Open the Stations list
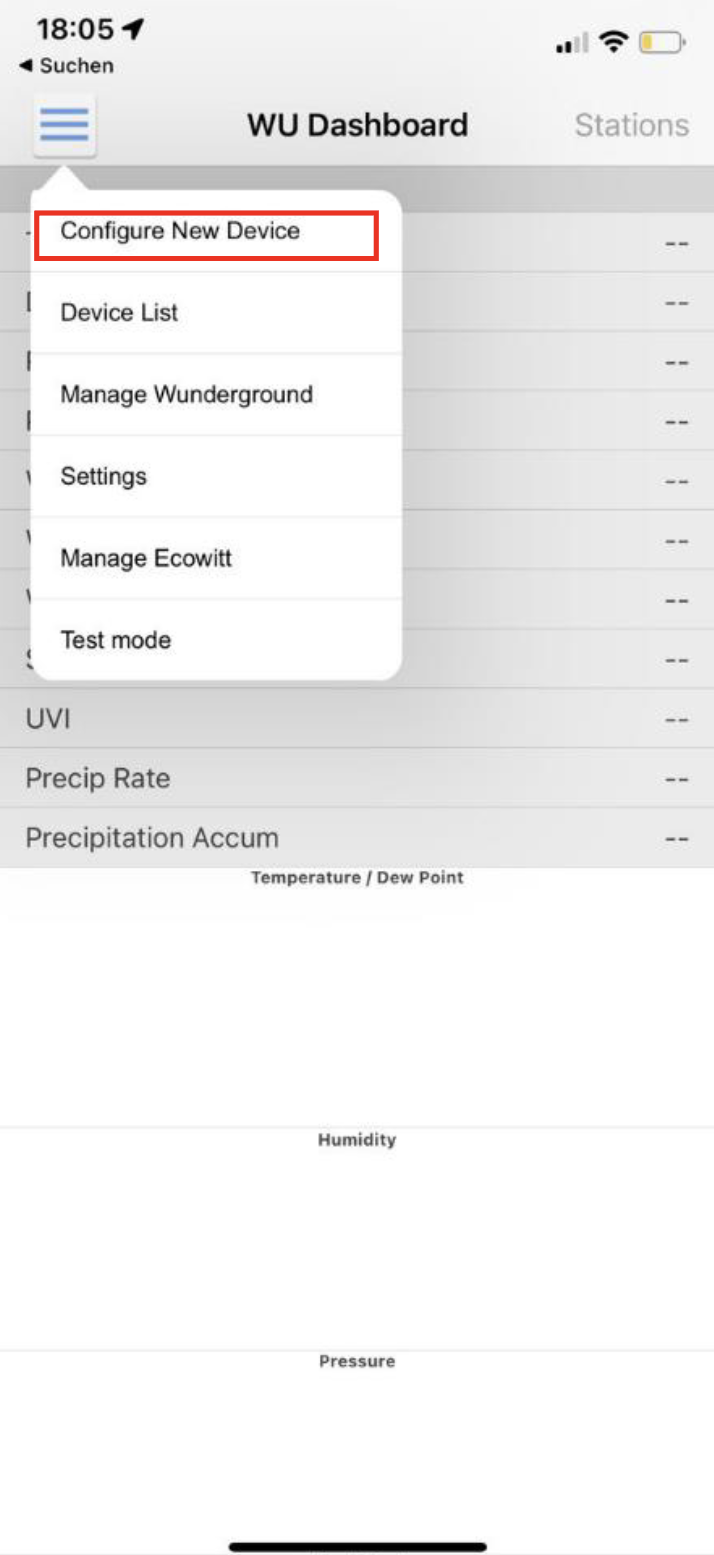714x1555 pixels. coord(631,125)
